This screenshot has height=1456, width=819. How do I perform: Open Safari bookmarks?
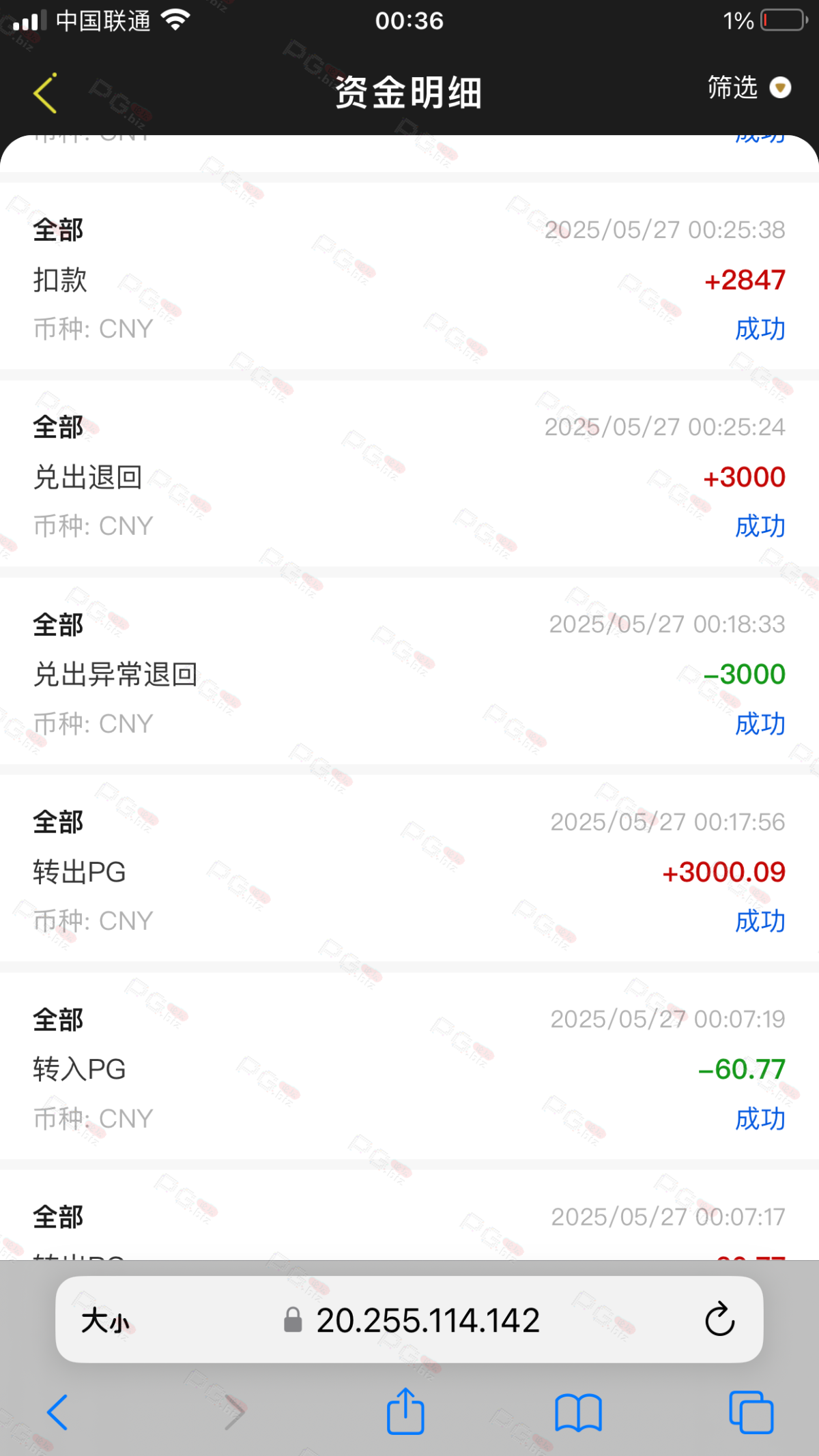578,1412
